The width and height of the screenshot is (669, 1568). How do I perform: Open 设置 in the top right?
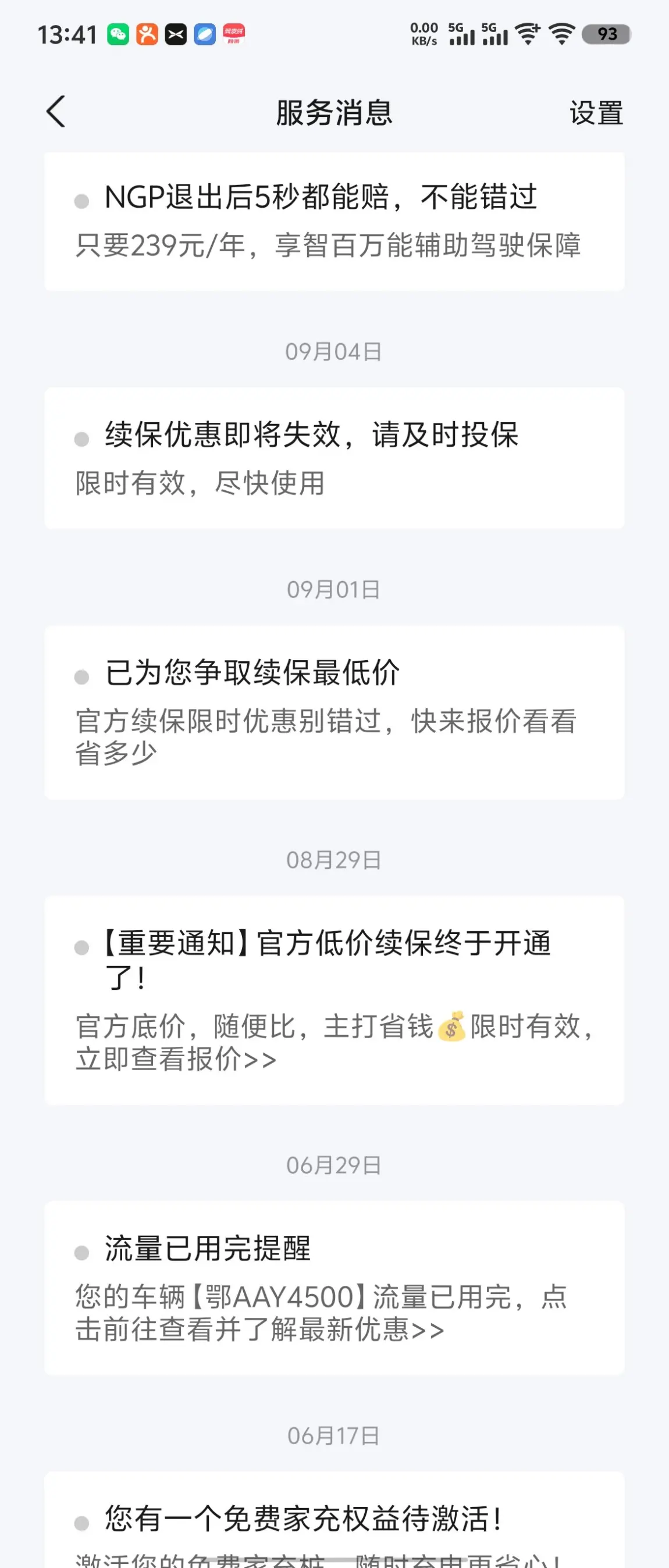click(x=596, y=113)
